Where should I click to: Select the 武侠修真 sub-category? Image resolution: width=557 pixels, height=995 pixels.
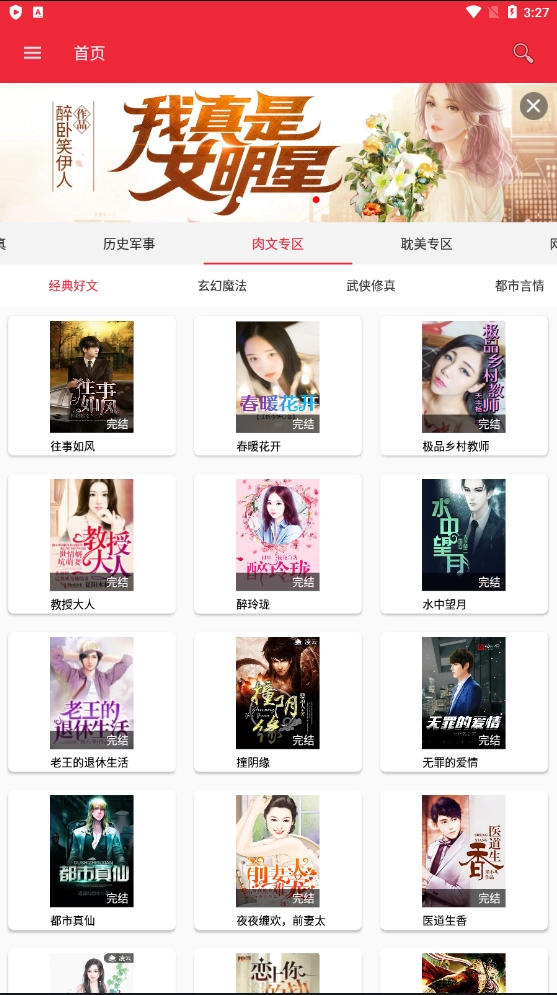coord(371,286)
